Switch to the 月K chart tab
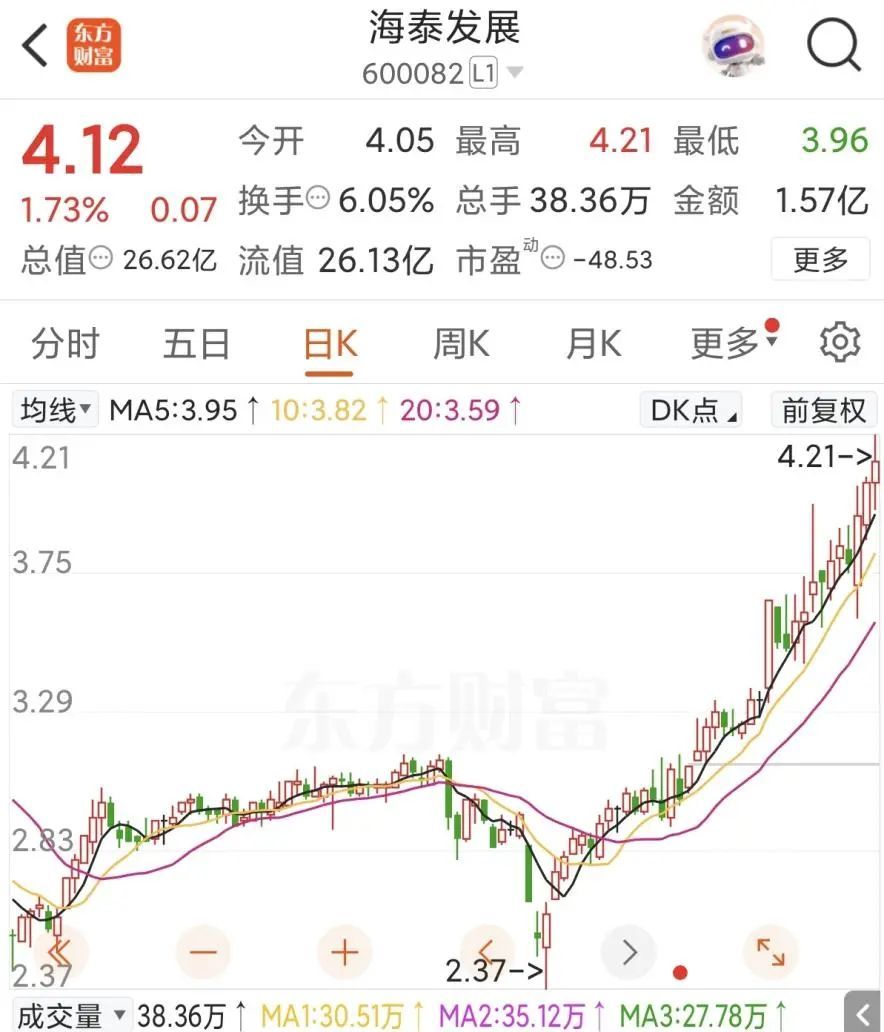The image size is (884, 1032). pos(594,344)
